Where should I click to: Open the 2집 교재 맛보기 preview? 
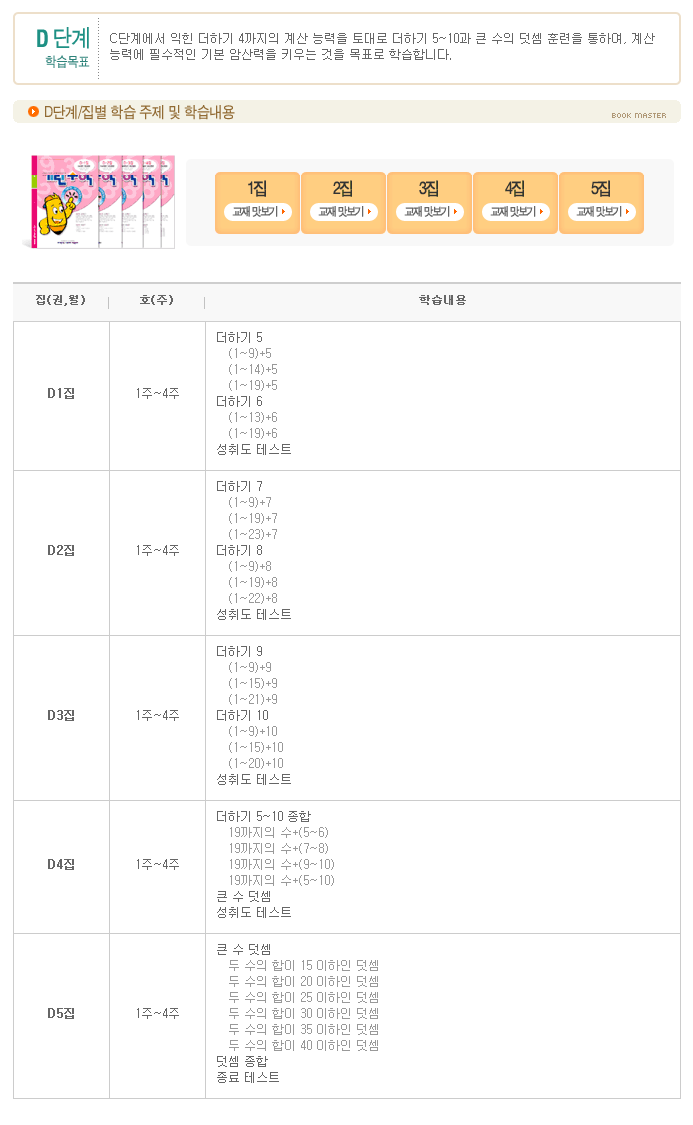coord(344,212)
